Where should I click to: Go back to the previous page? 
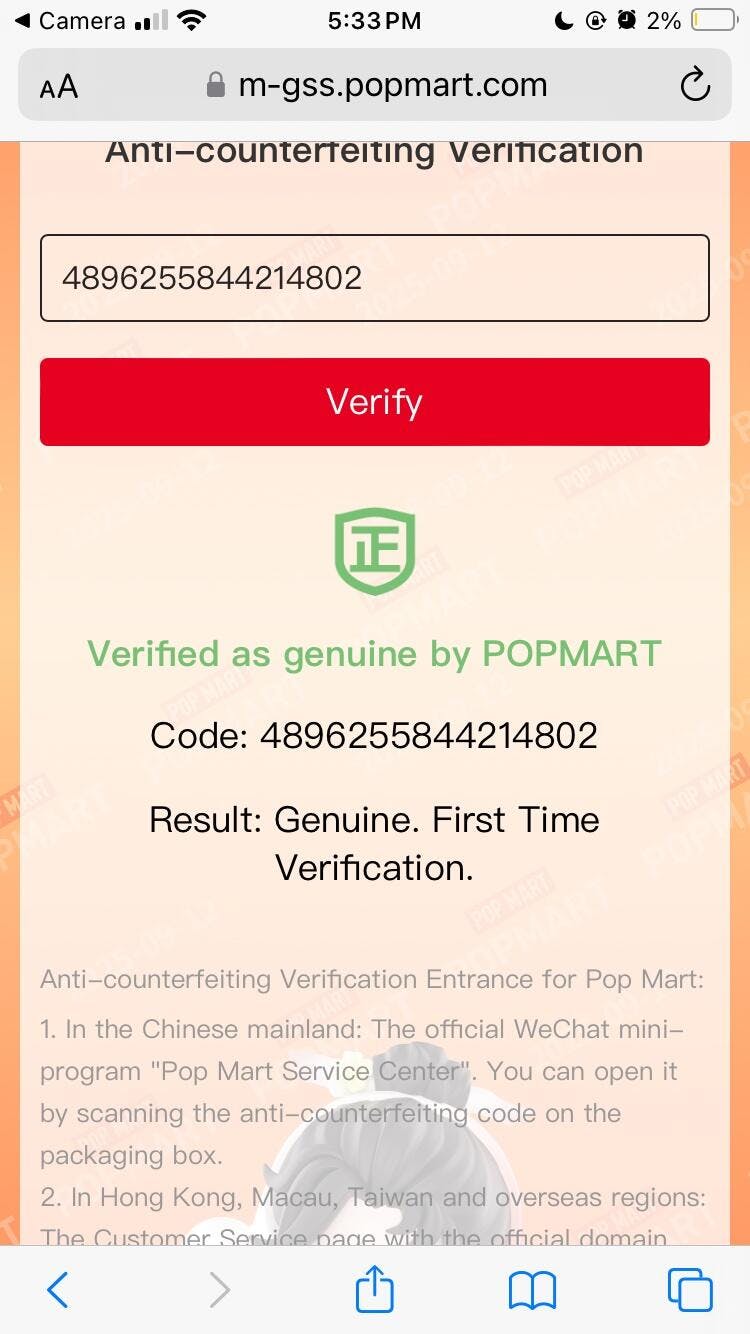pyautogui.click(x=58, y=1290)
